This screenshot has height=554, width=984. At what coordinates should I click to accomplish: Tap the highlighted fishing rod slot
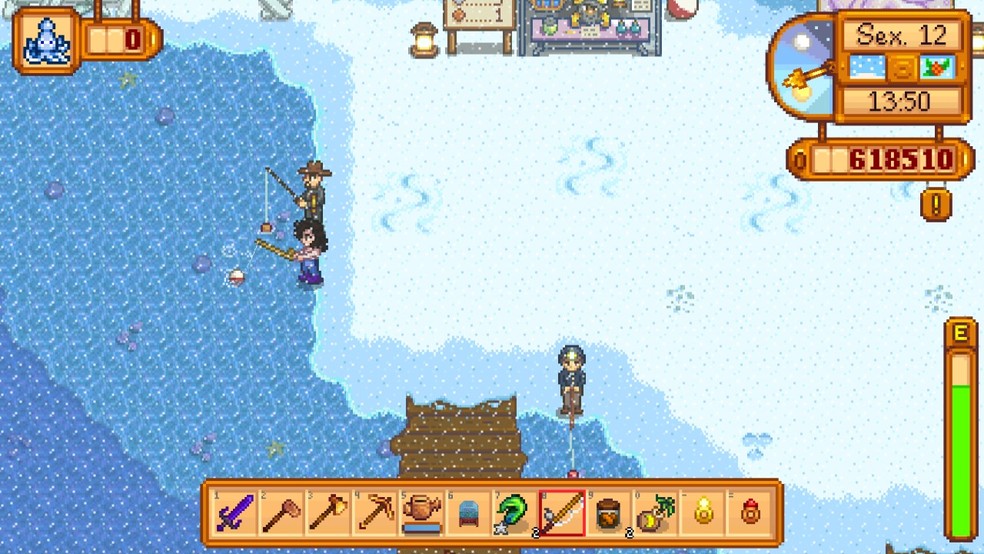563,513
